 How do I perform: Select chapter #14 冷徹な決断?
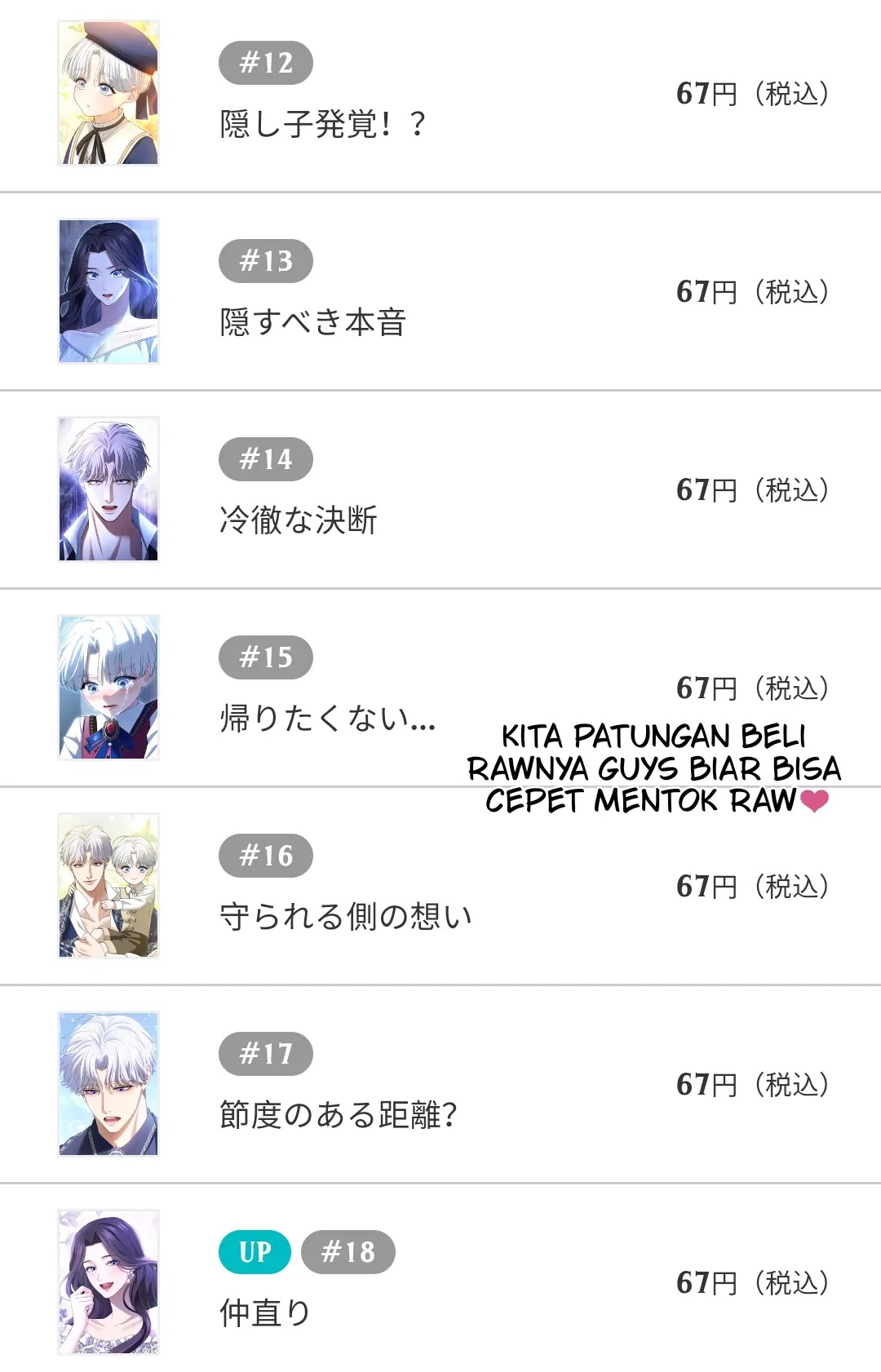(x=299, y=520)
